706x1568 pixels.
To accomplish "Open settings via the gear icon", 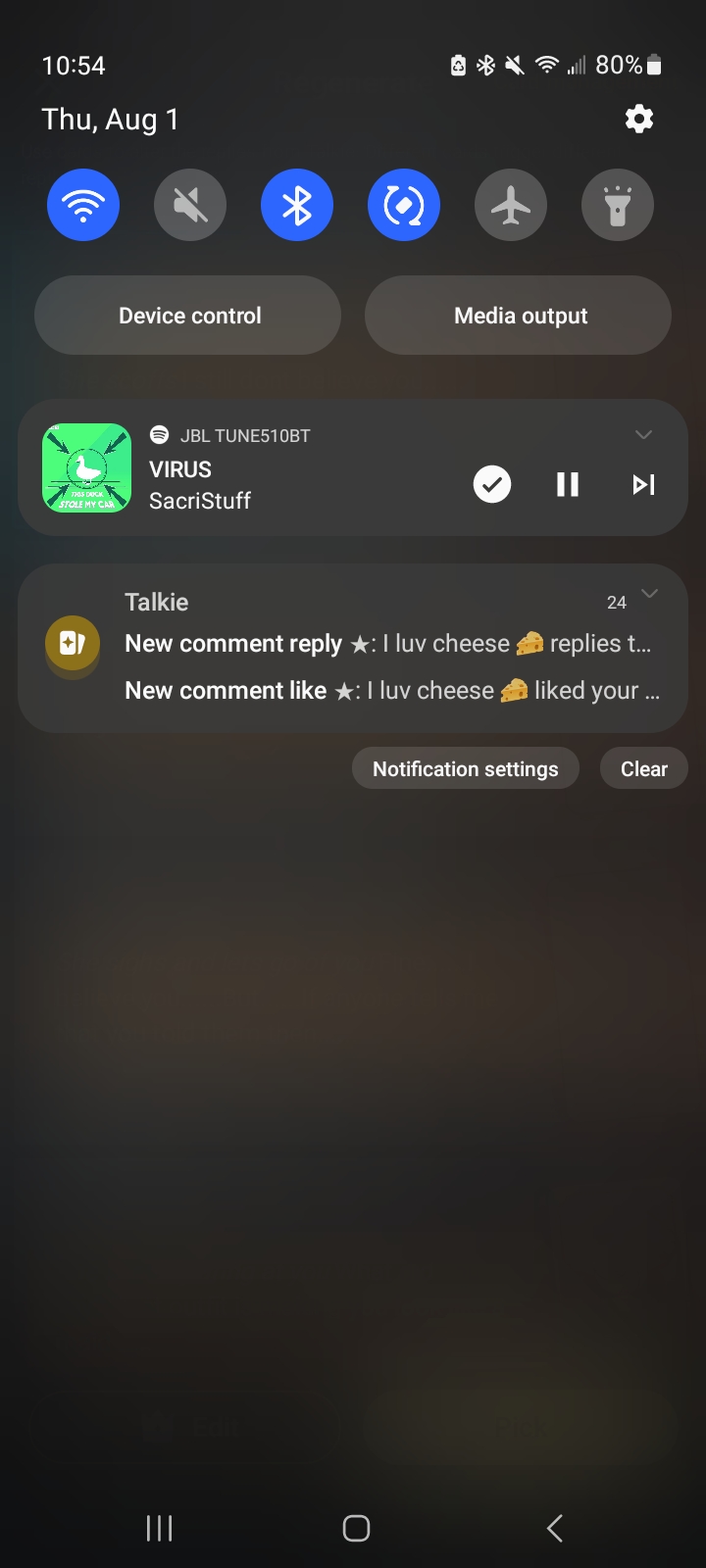I will pos(639,120).
